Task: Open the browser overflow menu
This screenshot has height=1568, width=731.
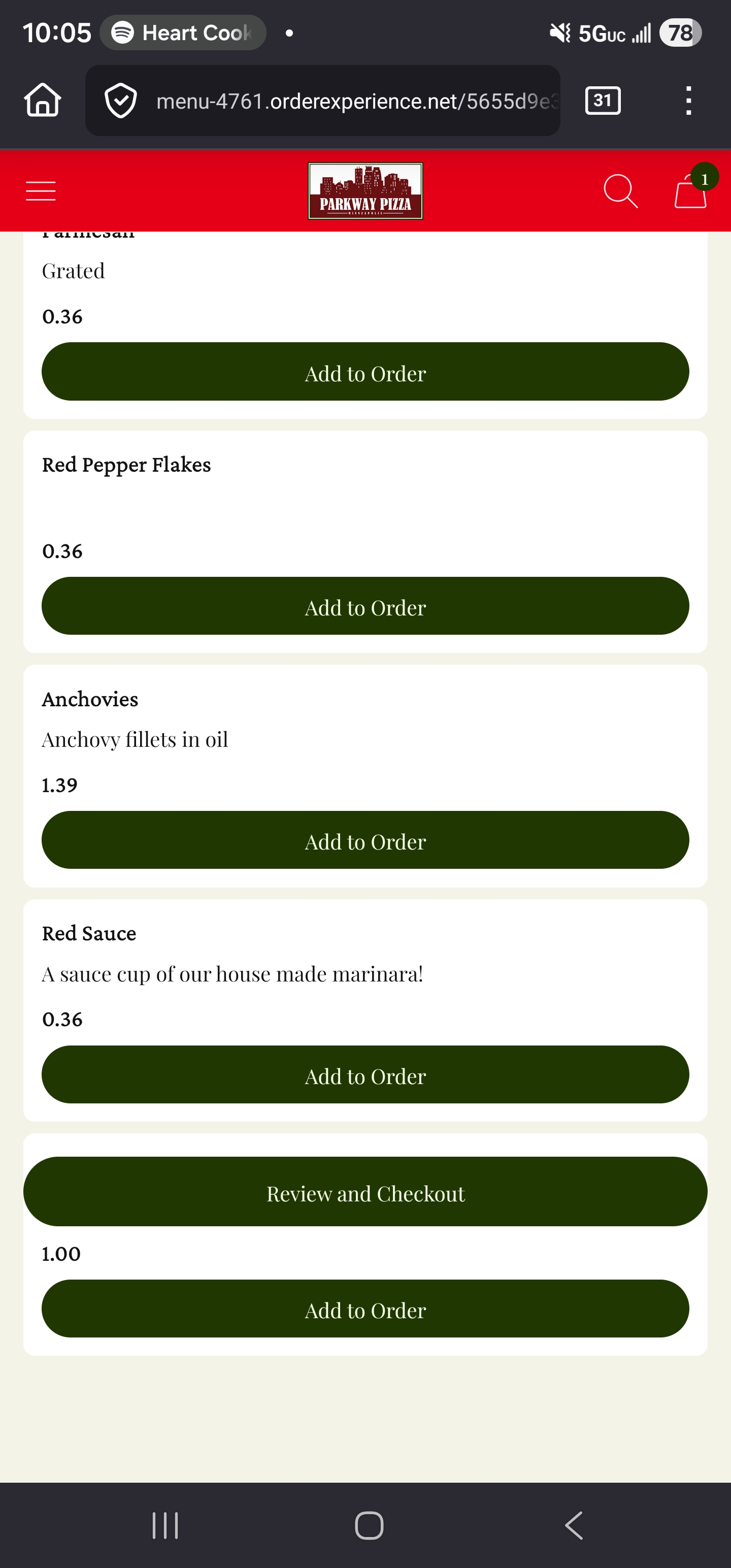Action: [x=688, y=101]
